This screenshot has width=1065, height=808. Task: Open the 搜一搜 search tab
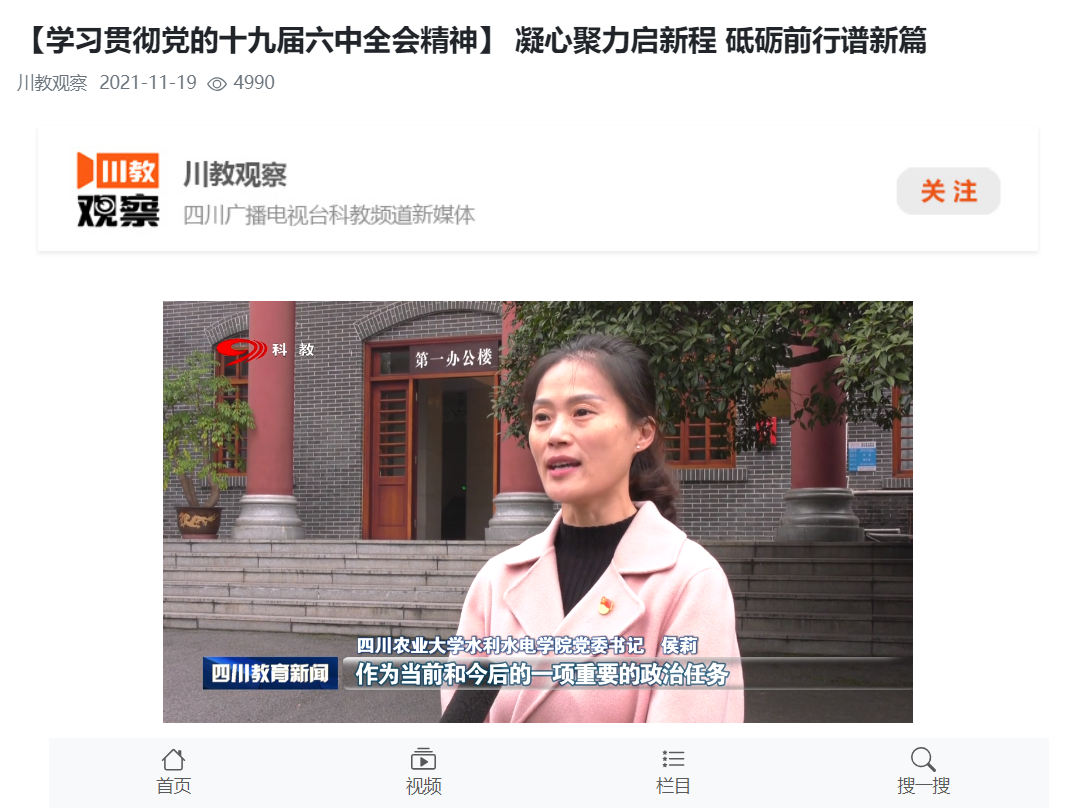(x=922, y=771)
